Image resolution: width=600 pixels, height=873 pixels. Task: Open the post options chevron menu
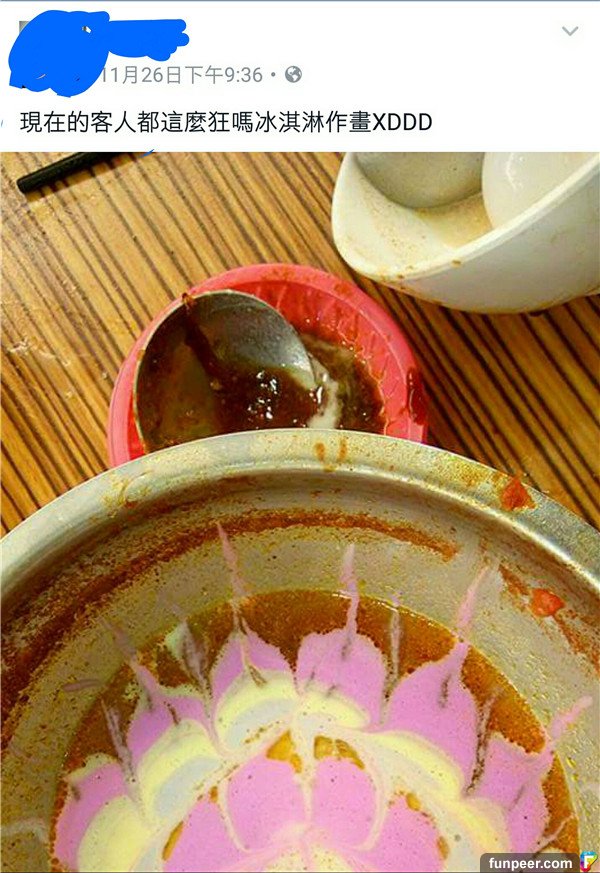point(570,31)
